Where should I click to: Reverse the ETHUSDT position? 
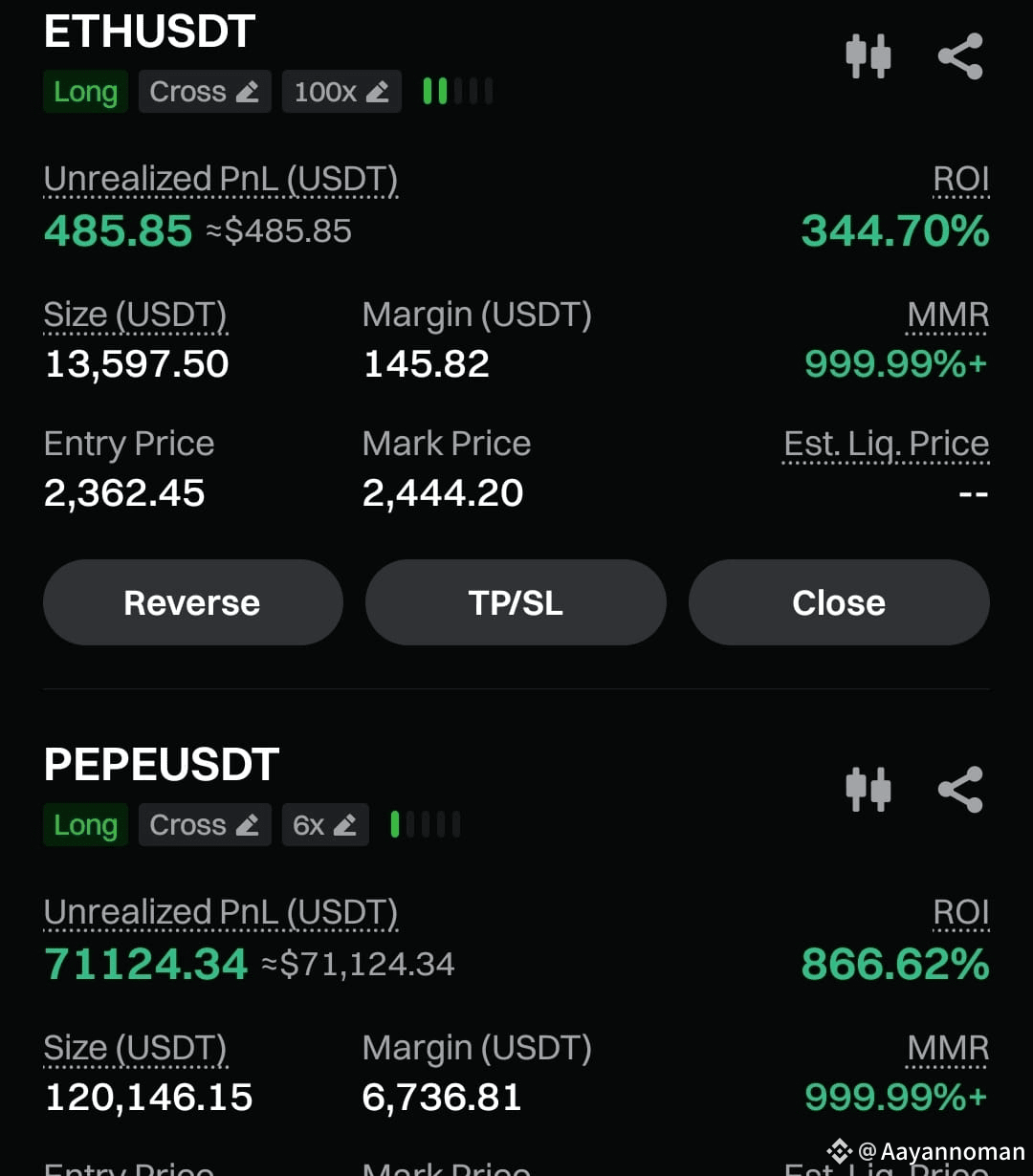click(193, 602)
